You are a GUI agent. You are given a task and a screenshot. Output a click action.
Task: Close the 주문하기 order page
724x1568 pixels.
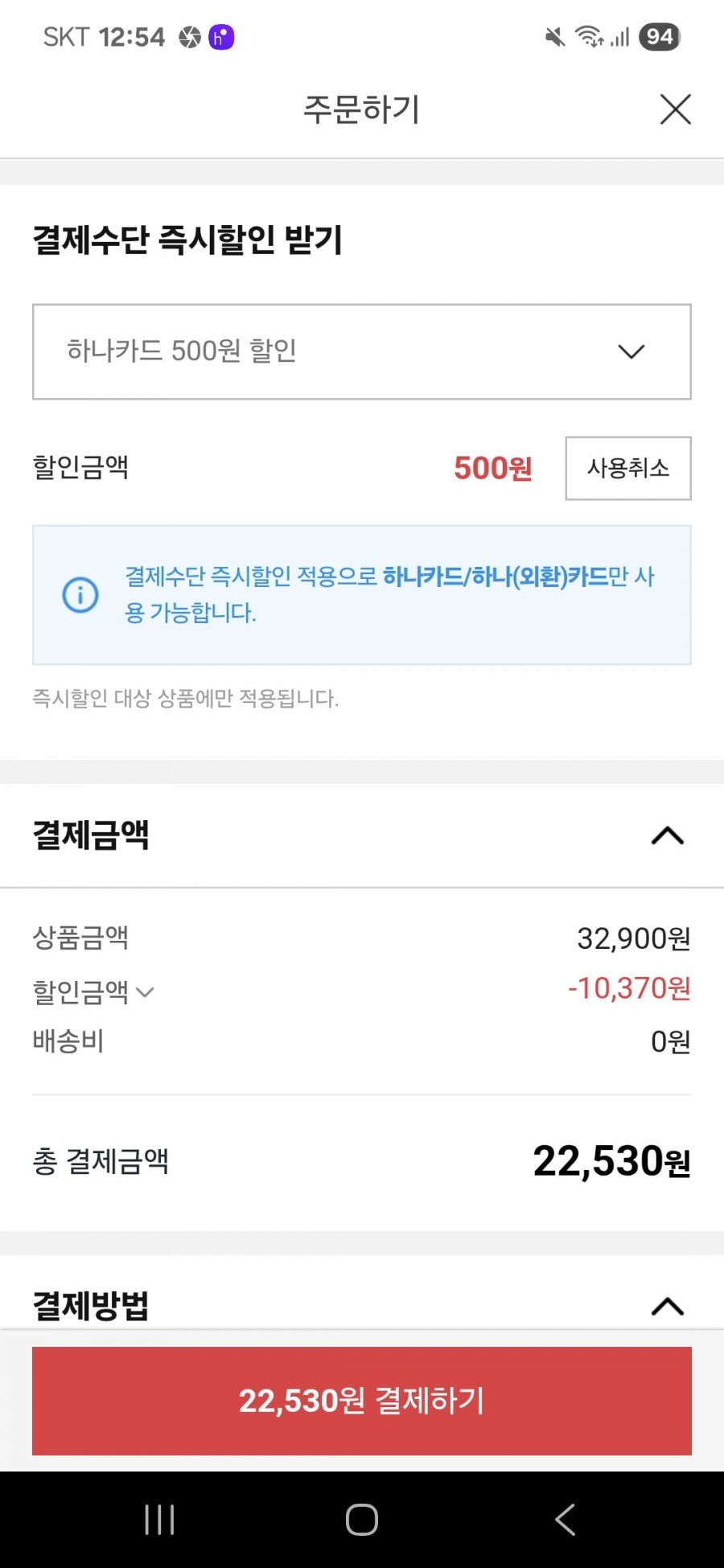pyautogui.click(x=675, y=109)
